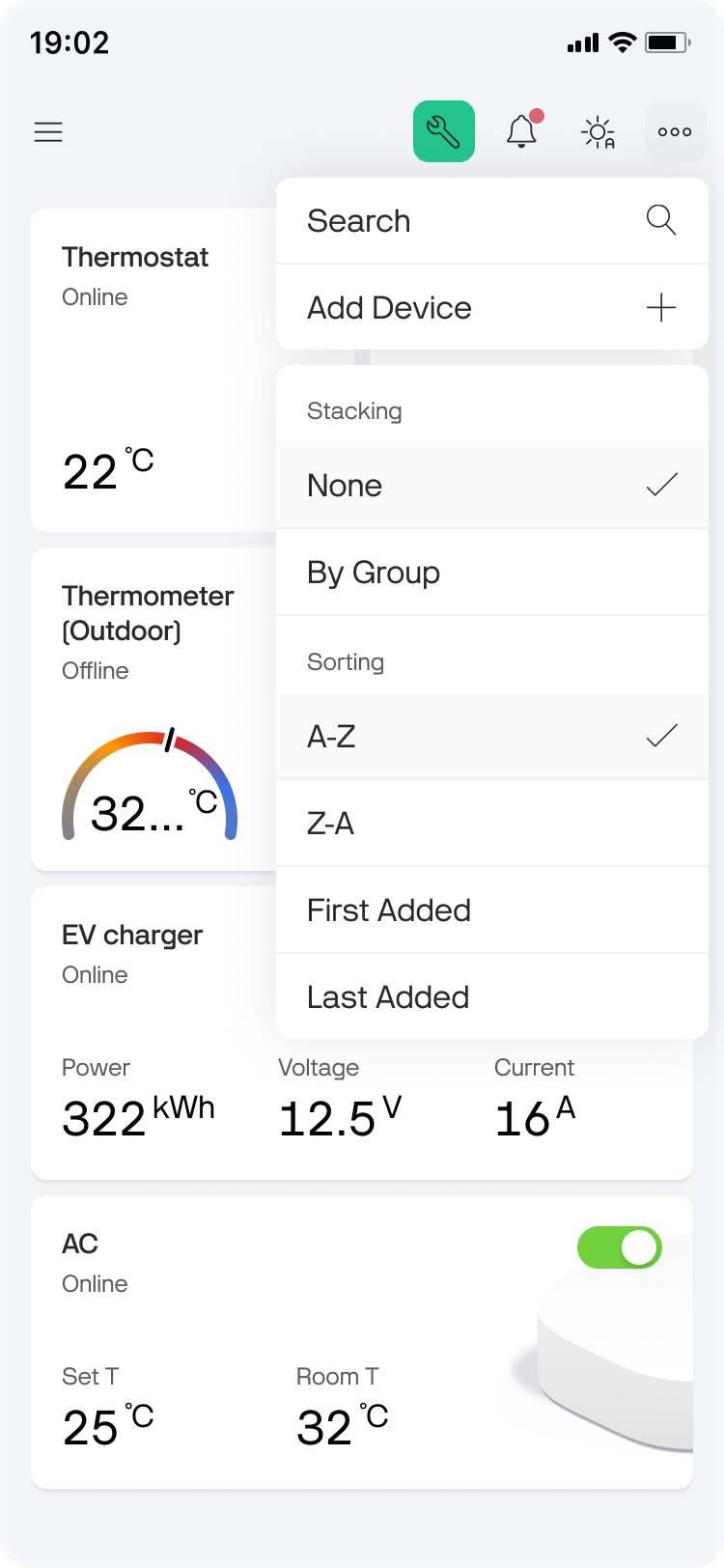Sort by Last Added

click(492, 996)
